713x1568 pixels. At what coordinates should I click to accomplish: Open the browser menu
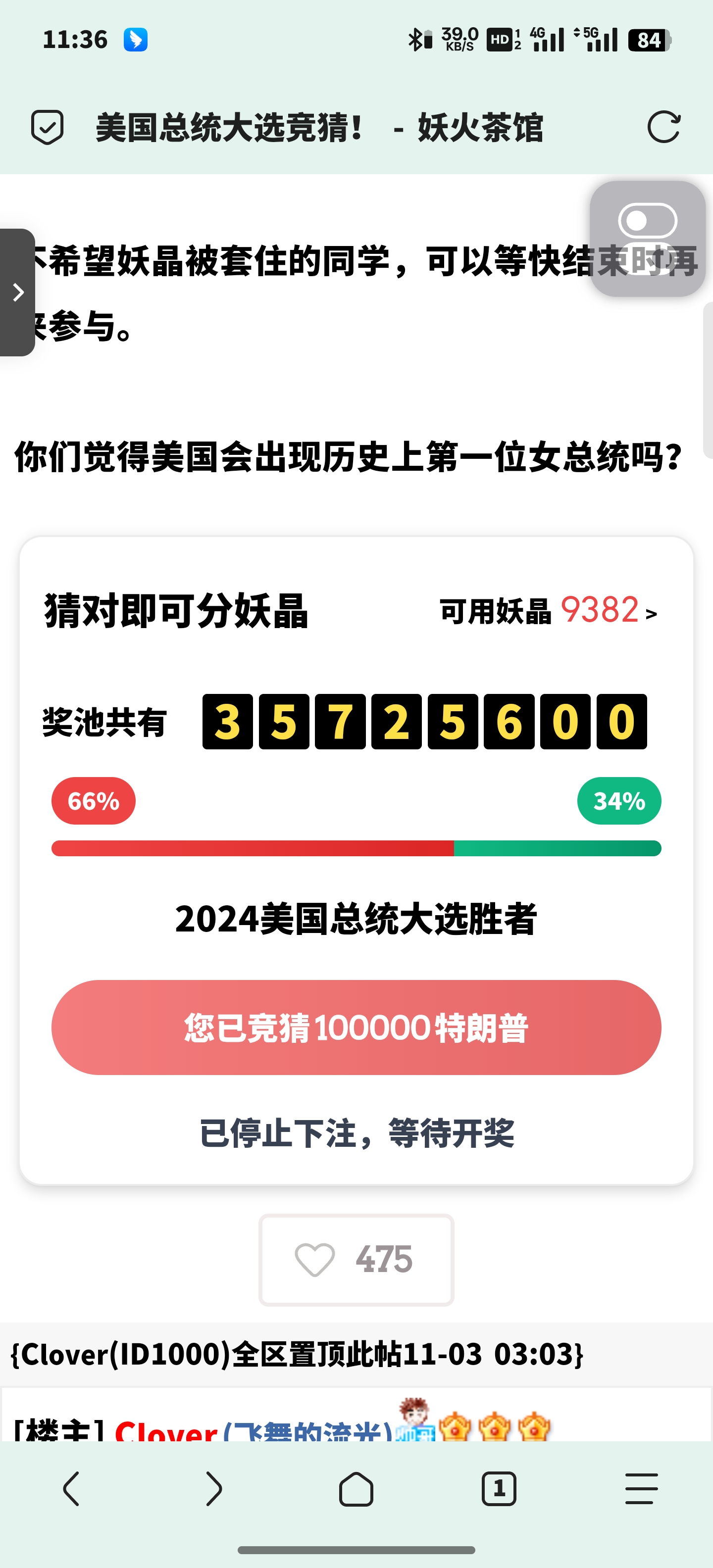click(x=641, y=1489)
